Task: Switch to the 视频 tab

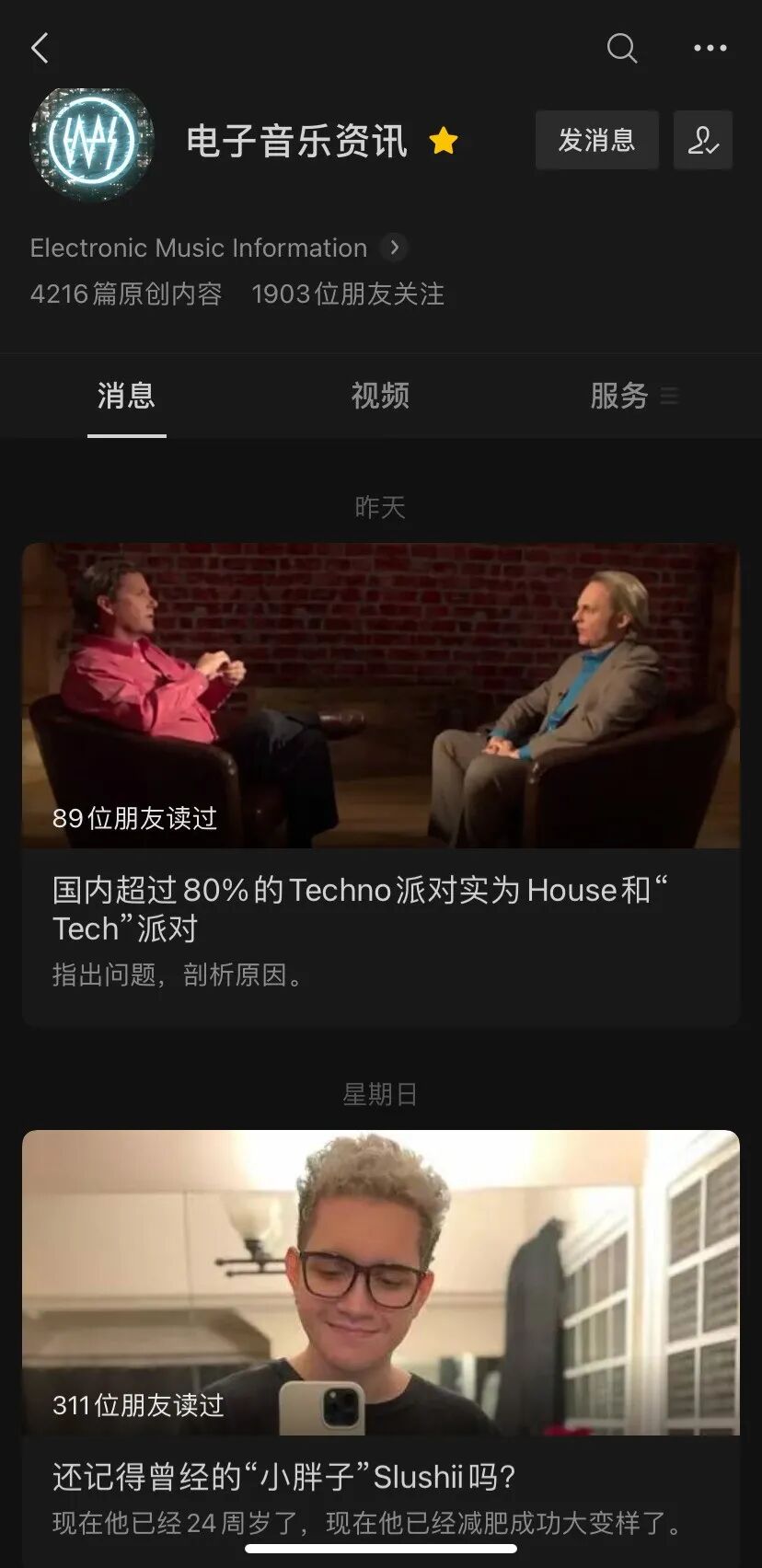Action: coord(380,397)
